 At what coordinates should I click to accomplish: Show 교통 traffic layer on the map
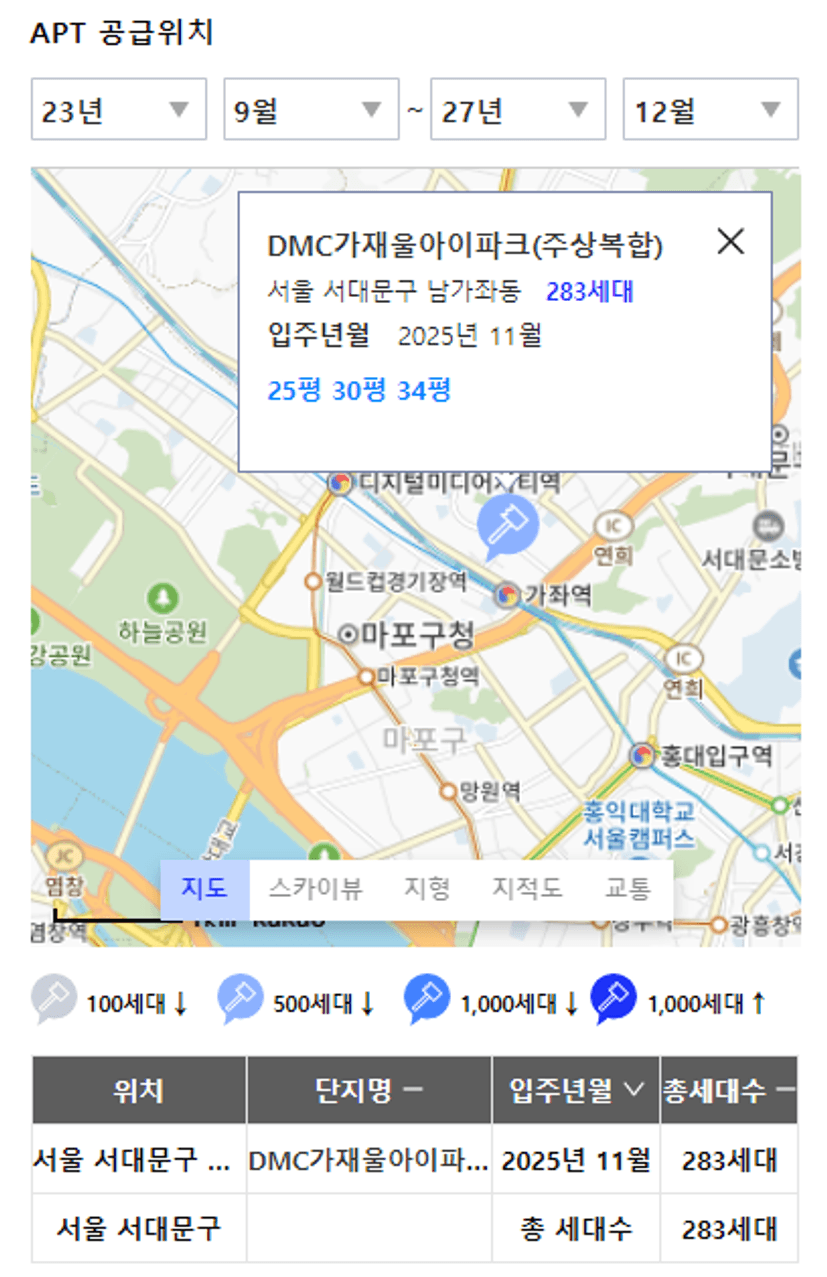coord(628,888)
